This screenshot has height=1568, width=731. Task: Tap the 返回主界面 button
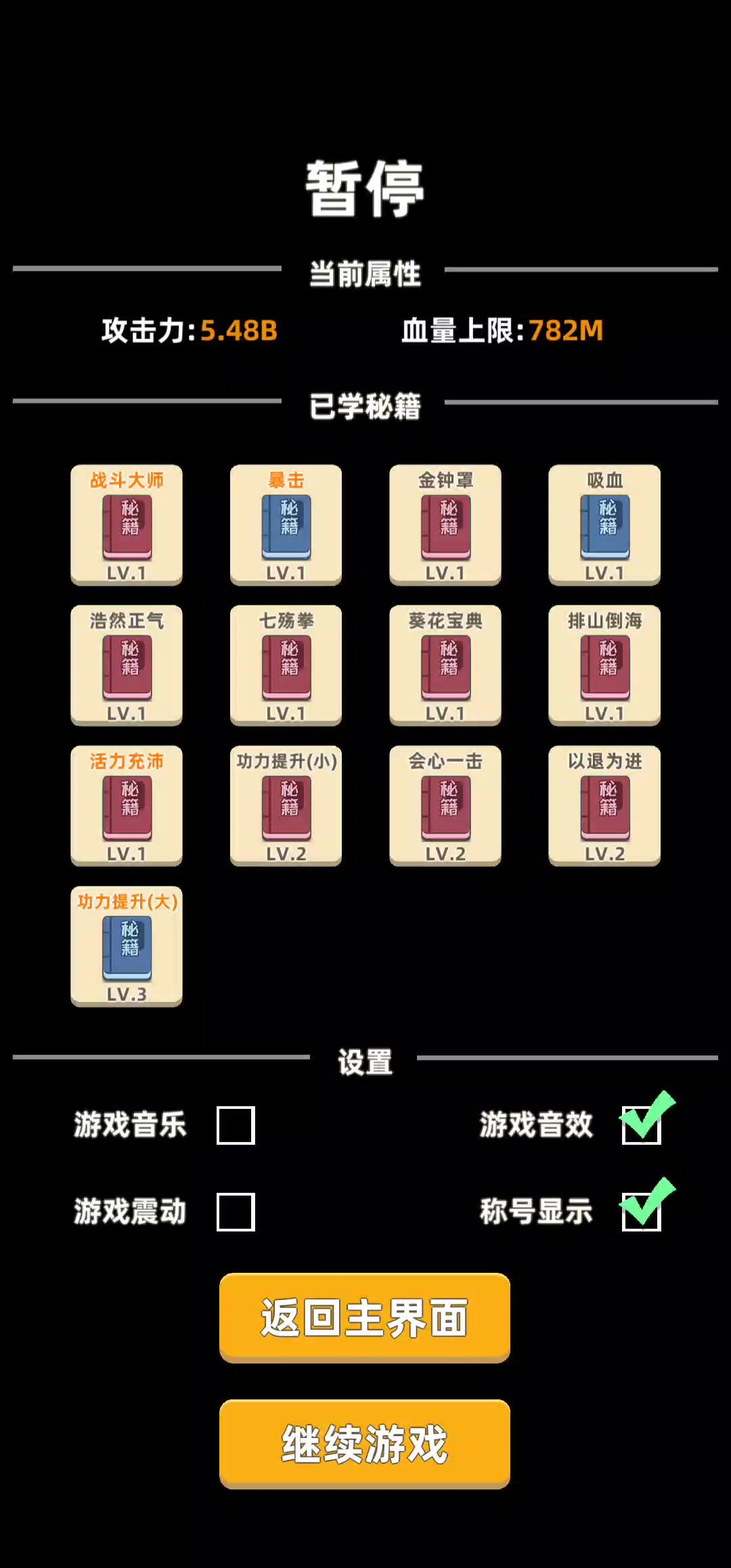point(364,1317)
